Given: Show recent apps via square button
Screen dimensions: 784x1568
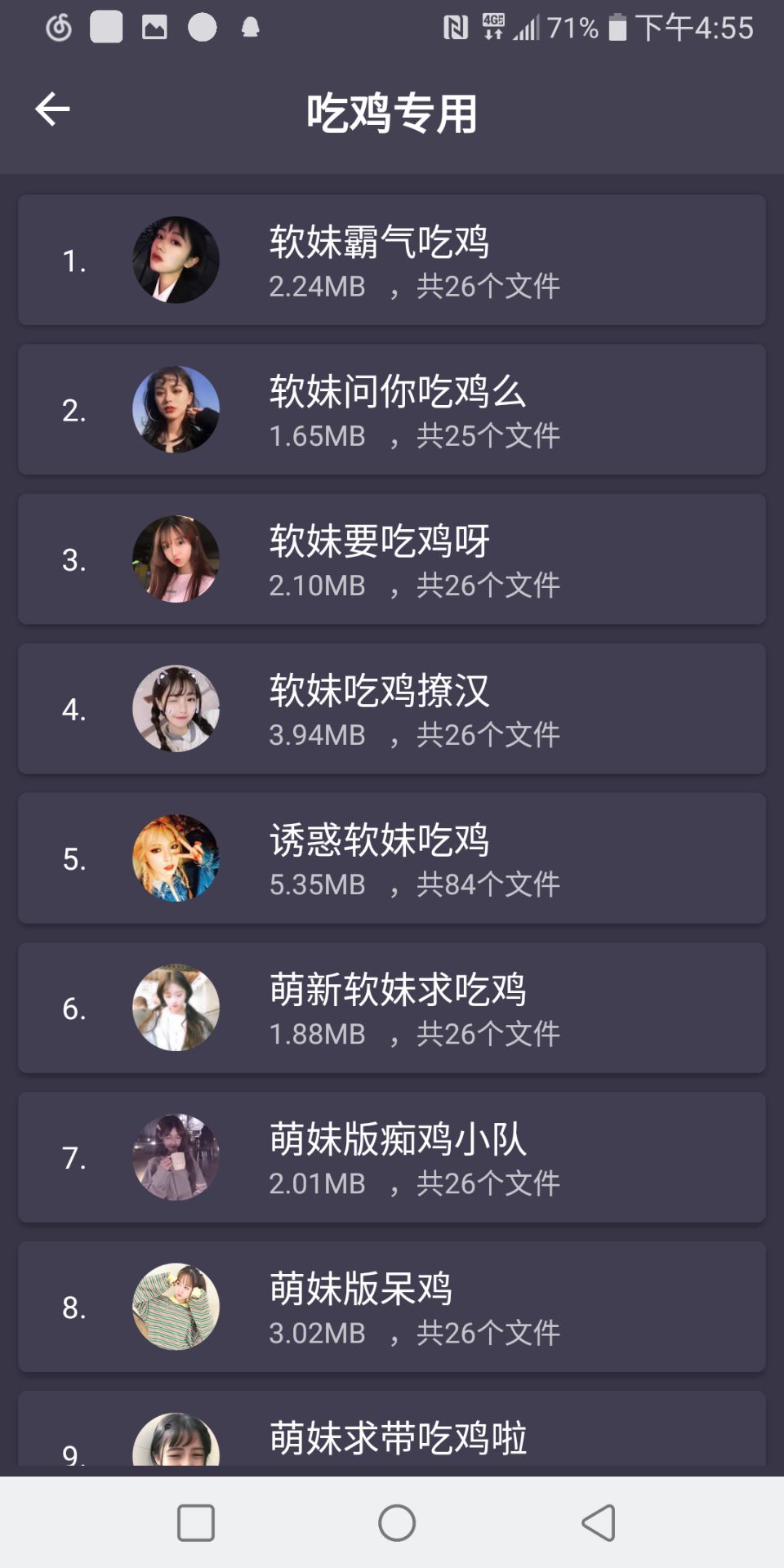Looking at the screenshot, I should [x=196, y=1523].
